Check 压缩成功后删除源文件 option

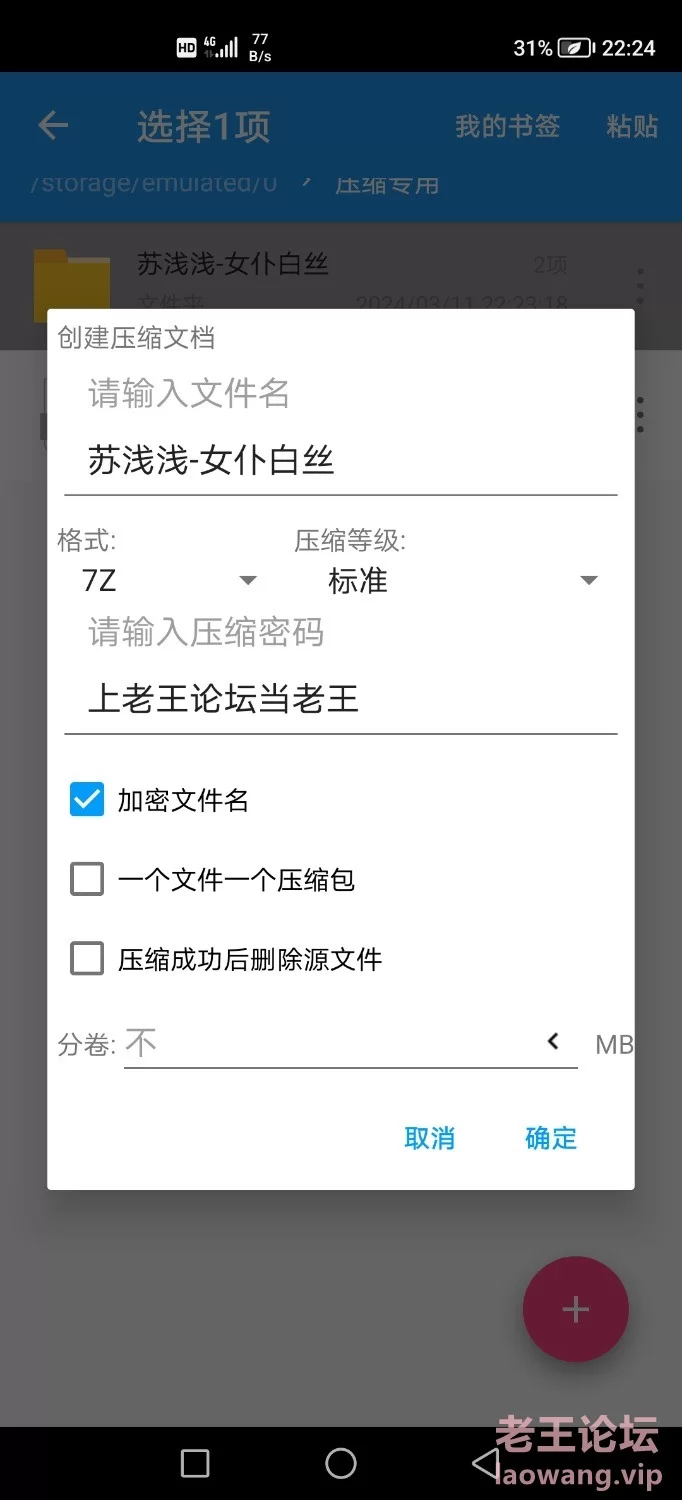pos(87,960)
